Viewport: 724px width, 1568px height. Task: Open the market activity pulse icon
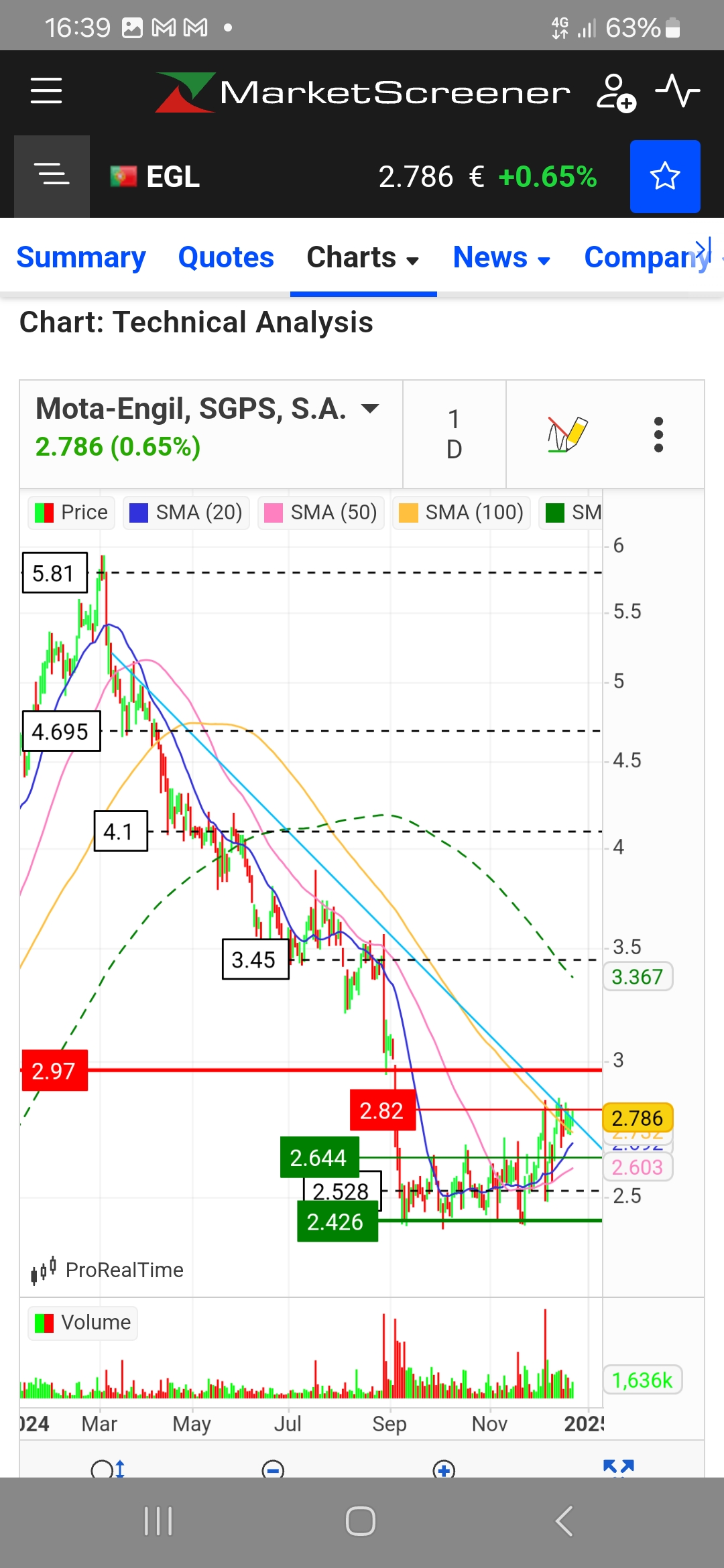point(677,91)
